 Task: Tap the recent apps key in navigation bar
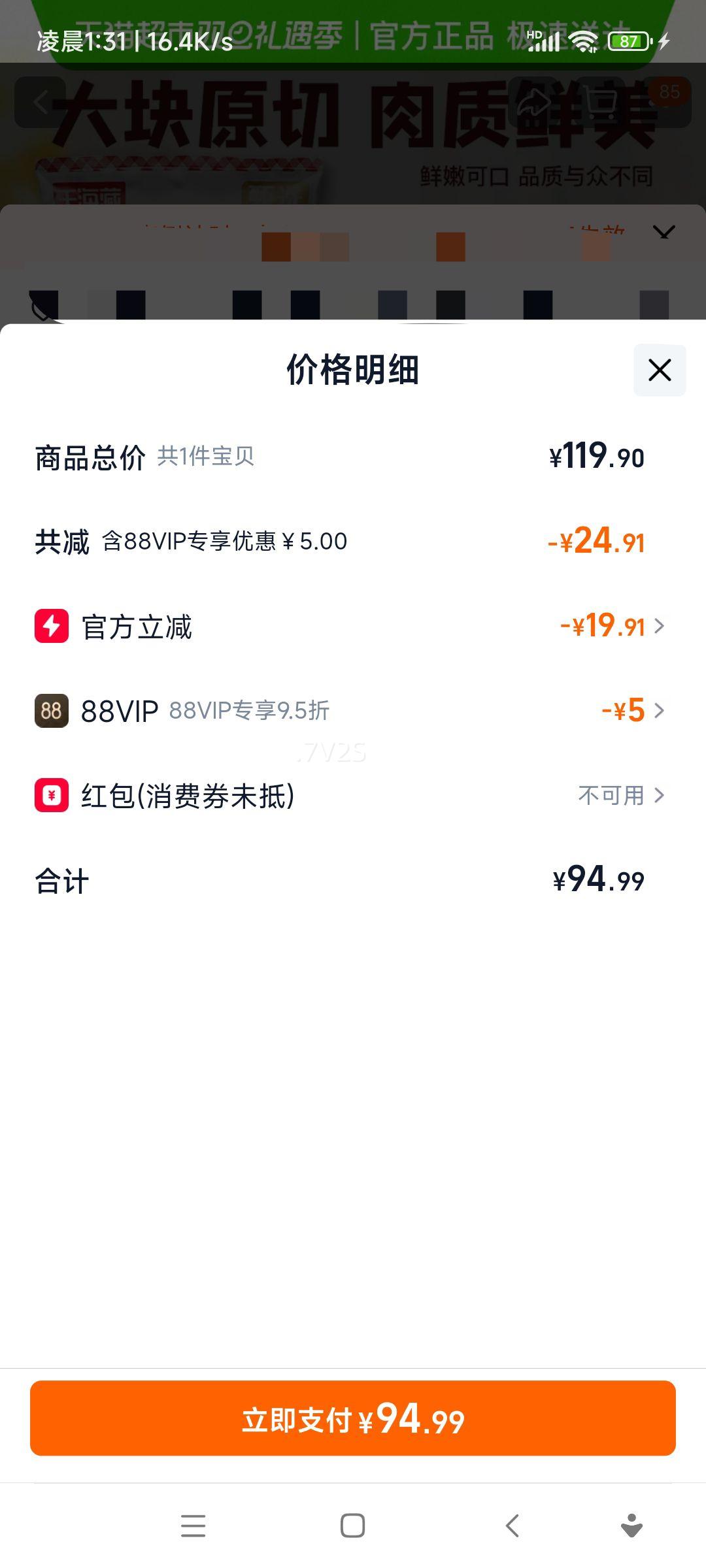pos(193,1526)
